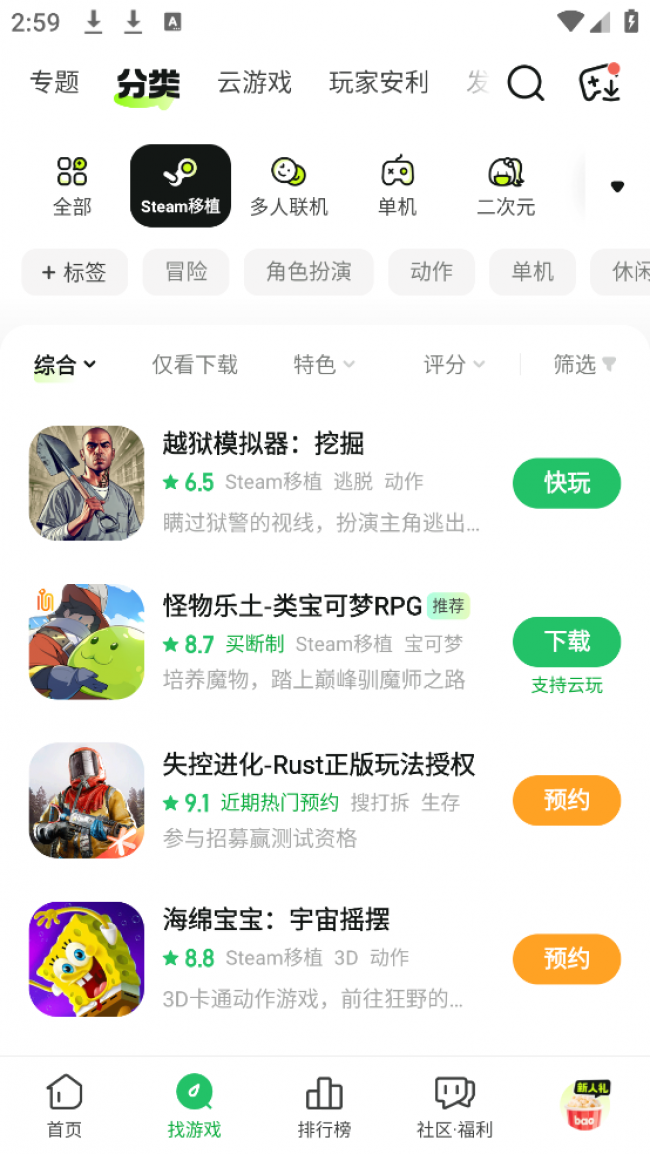
Task: Select the 全部 category
Action: point(72,186)
